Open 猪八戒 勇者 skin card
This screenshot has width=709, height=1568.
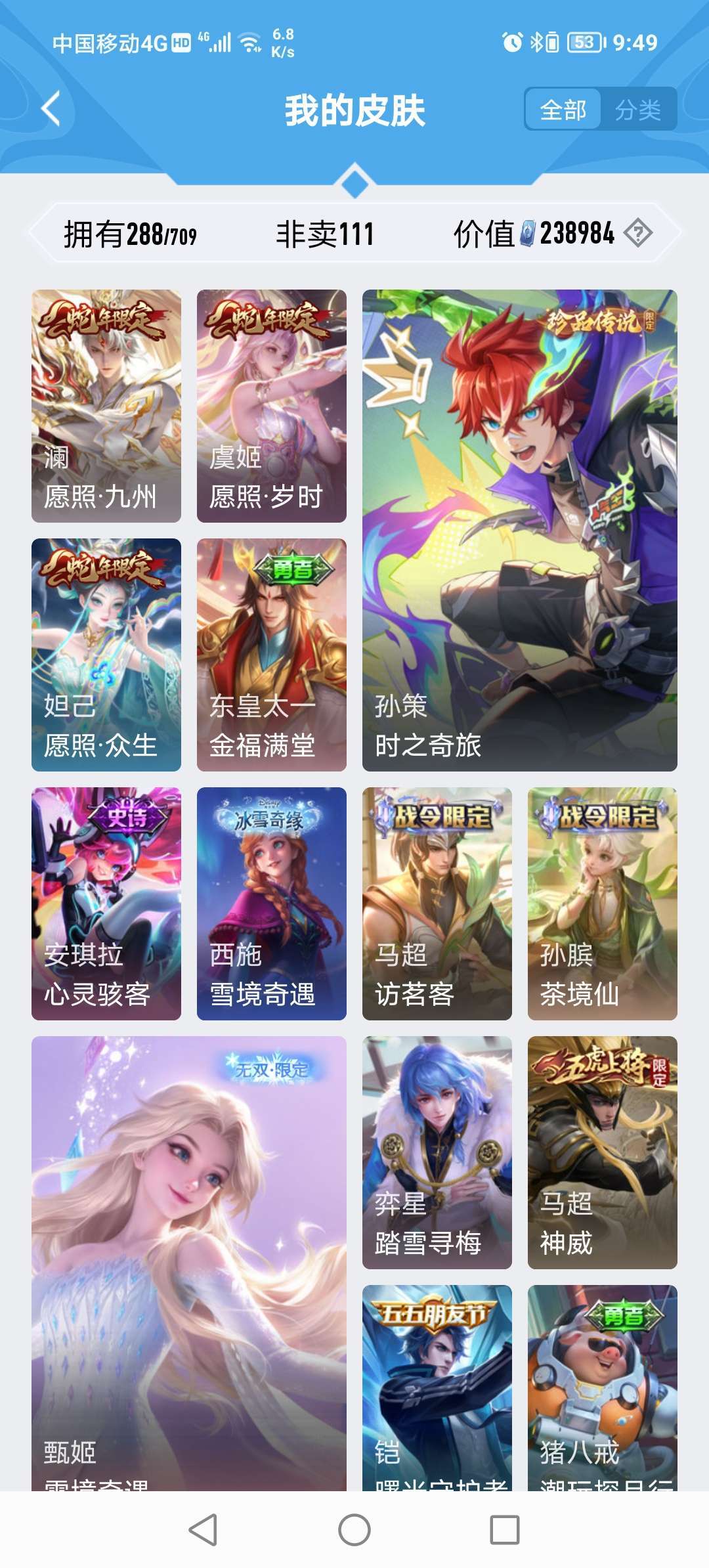click(x=602, y=1385)
